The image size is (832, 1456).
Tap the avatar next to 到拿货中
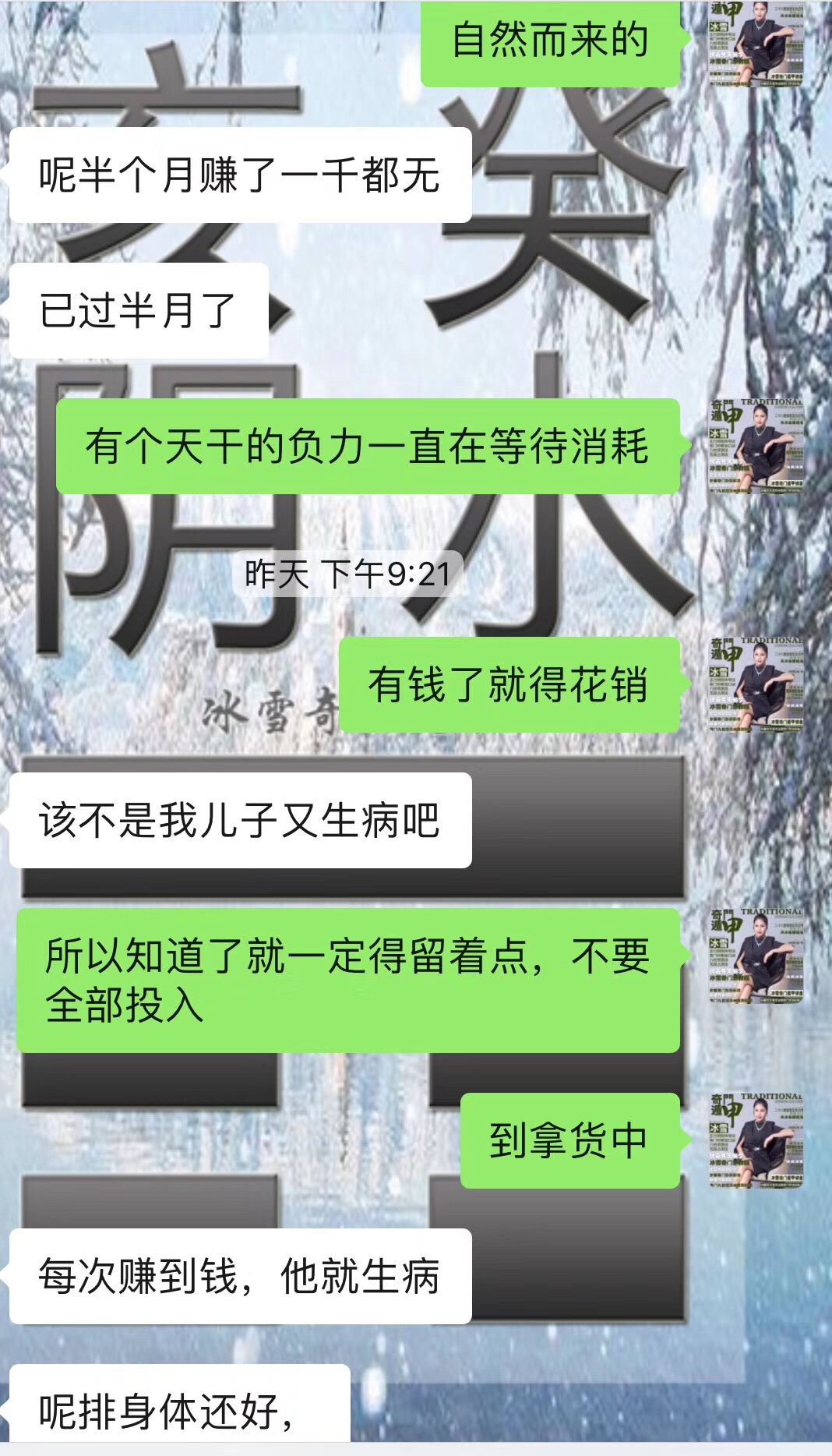pyautogui.click(x=756, y=1140)
